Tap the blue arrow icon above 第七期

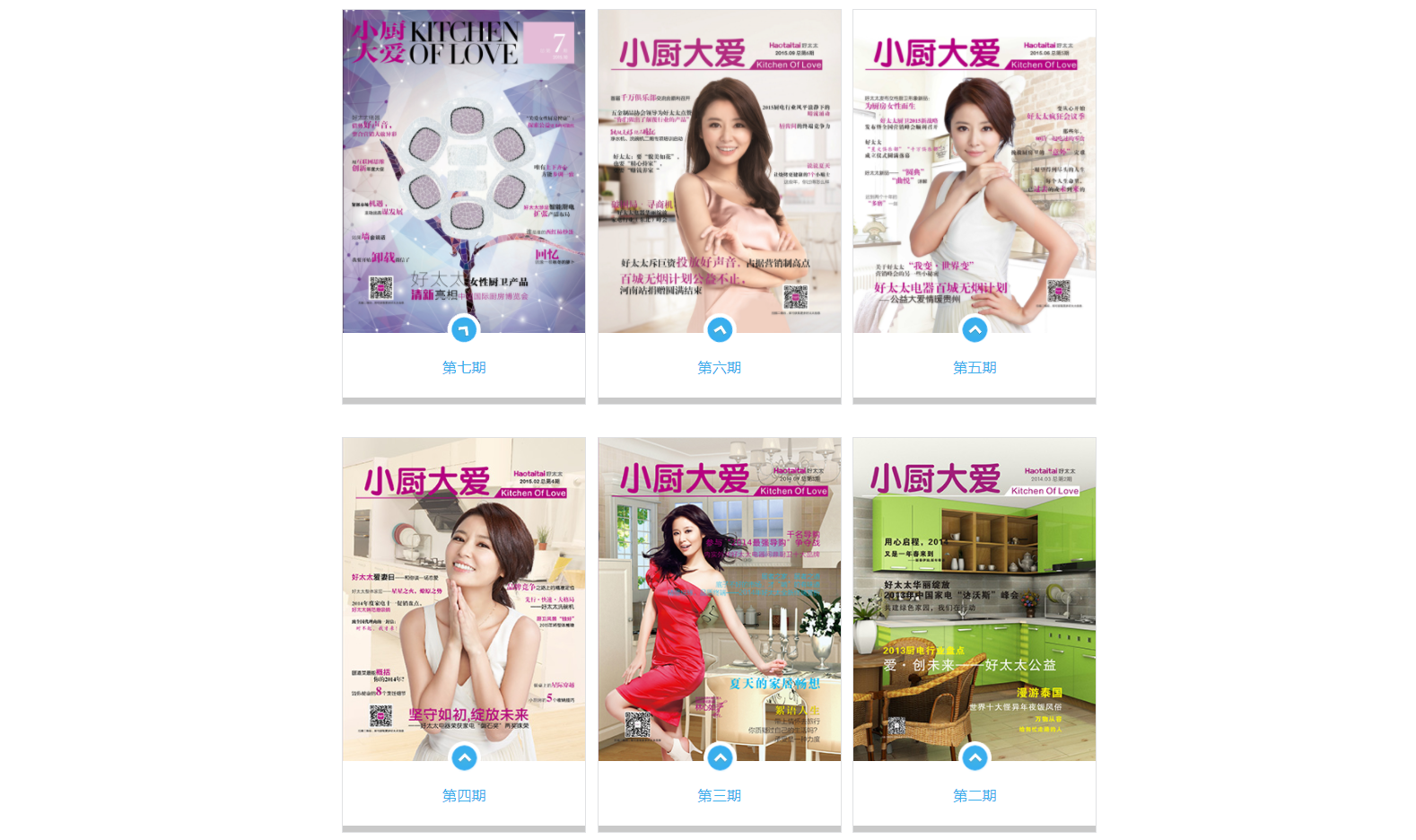pos(464,330)
